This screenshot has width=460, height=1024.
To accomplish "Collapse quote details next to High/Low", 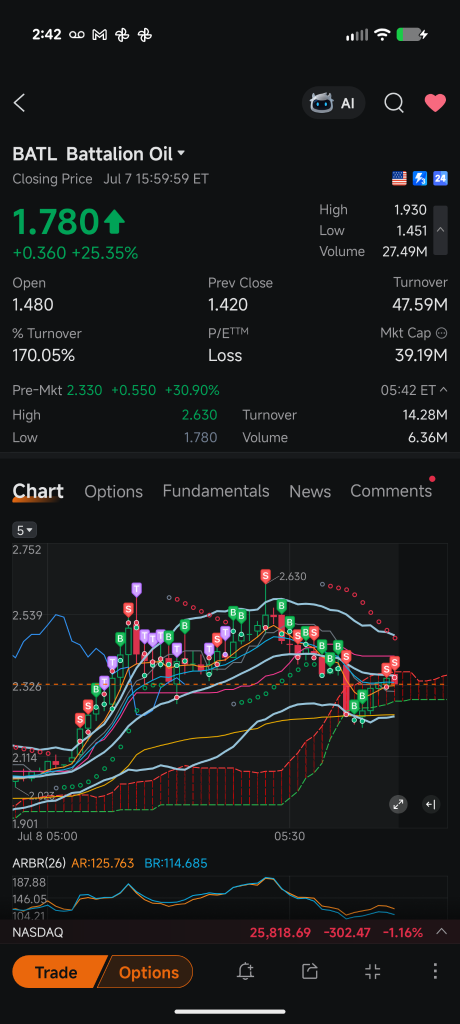I will 440,230.
